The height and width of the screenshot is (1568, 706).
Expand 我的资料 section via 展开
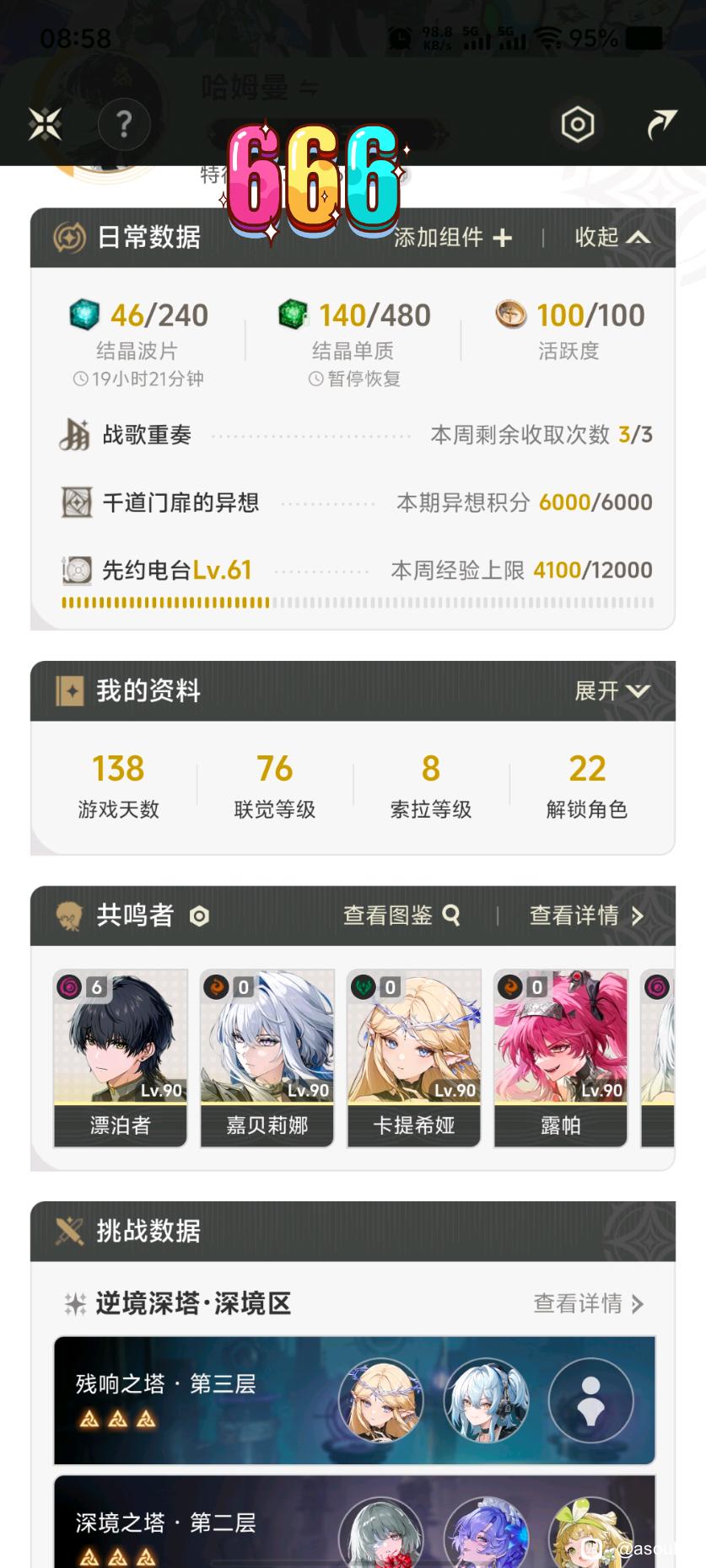(x=612, y=691)
